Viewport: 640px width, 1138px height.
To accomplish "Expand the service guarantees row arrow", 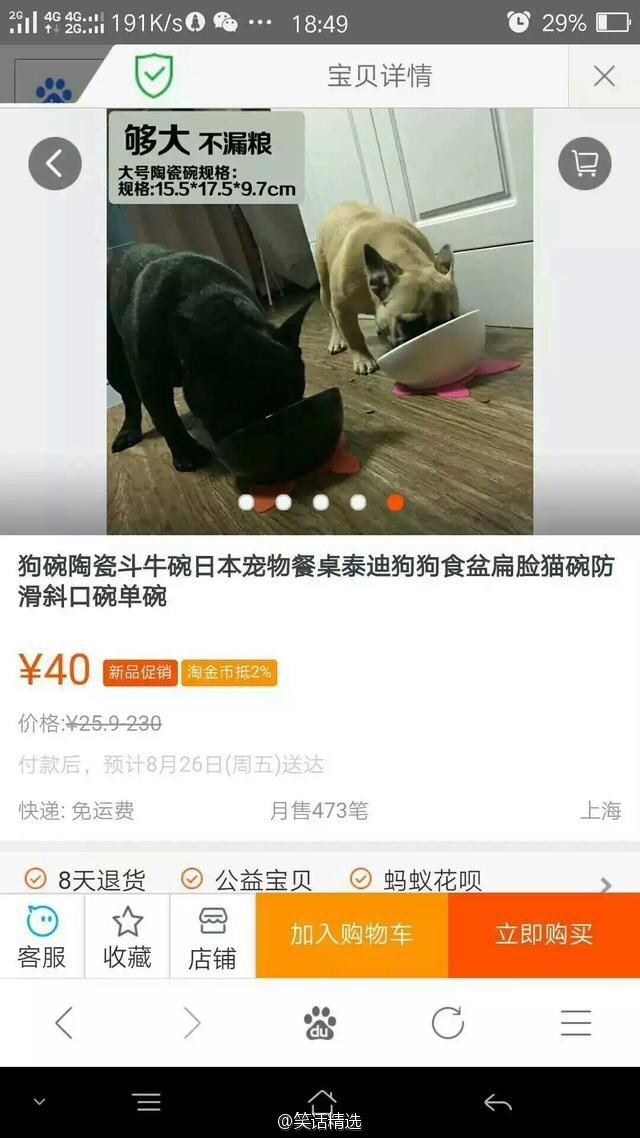I will coord(605,884).
